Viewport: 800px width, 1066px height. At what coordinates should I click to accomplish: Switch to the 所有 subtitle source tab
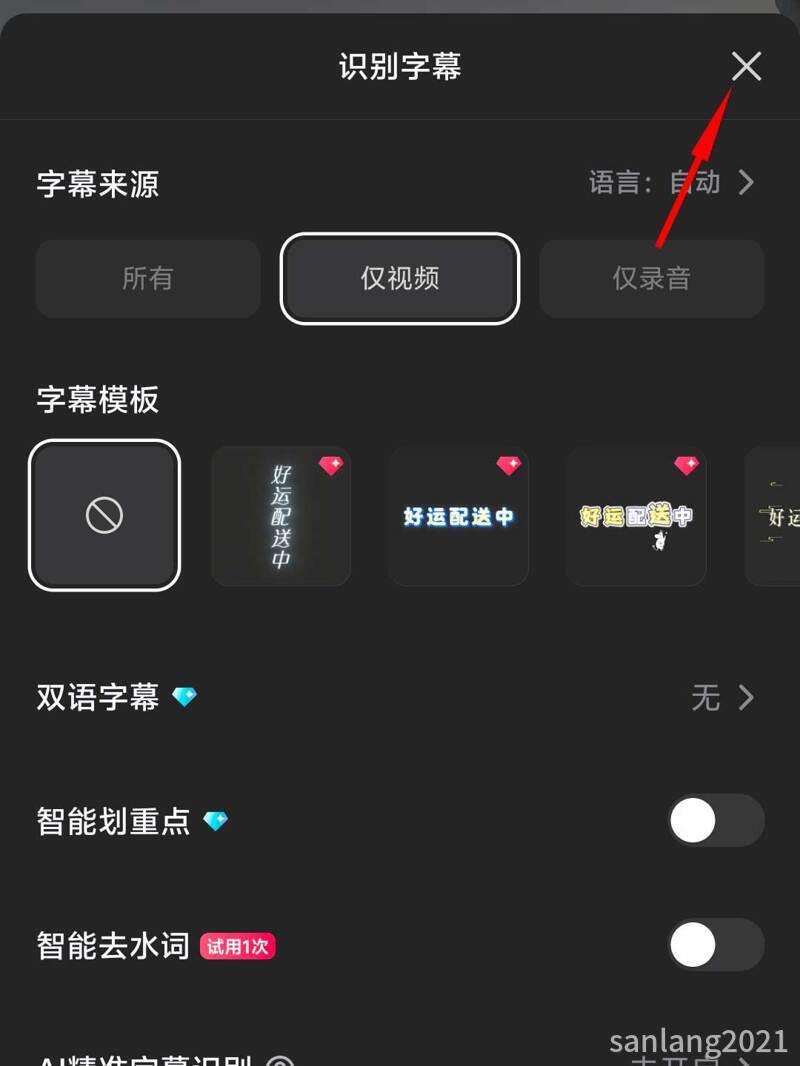coord(147,279)
